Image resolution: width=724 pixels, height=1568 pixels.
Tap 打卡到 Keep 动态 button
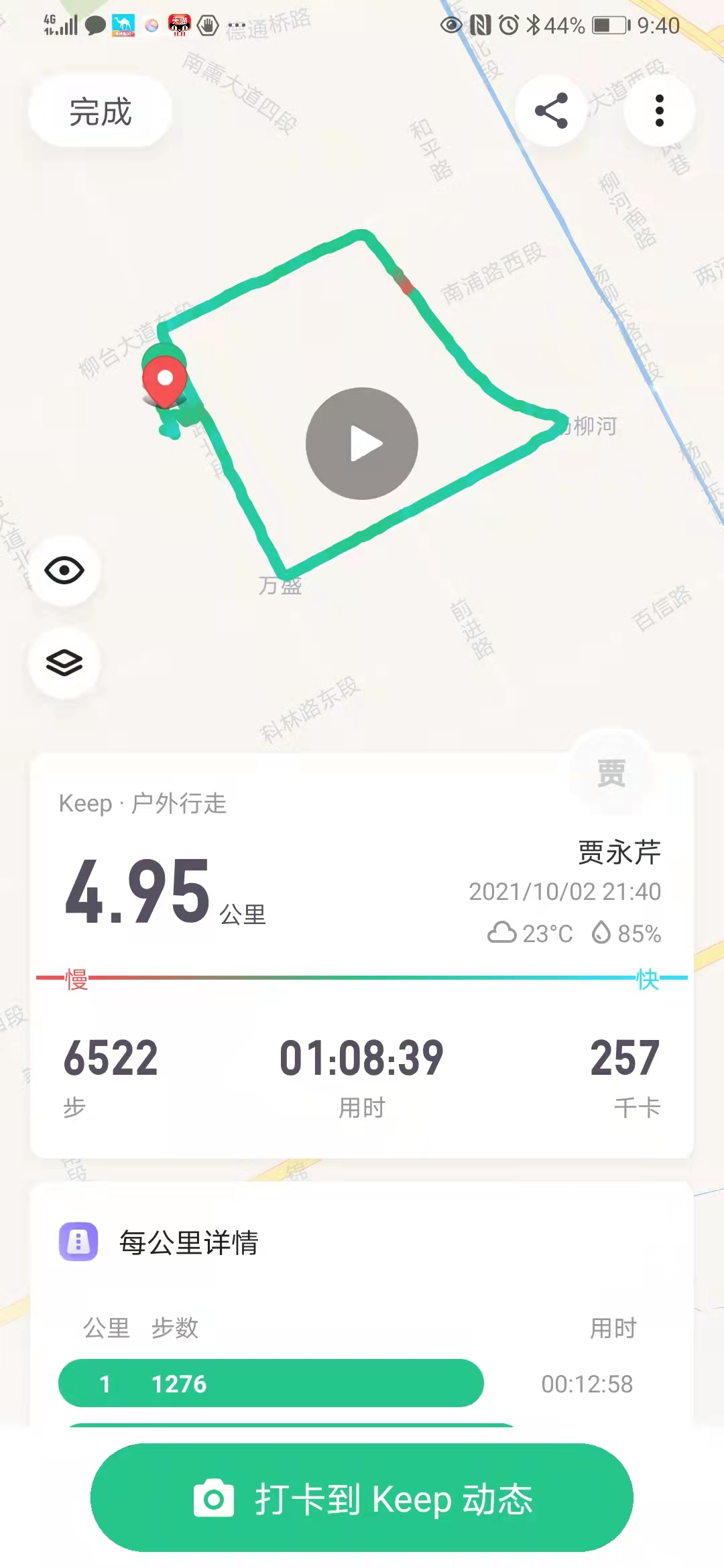362,1498
